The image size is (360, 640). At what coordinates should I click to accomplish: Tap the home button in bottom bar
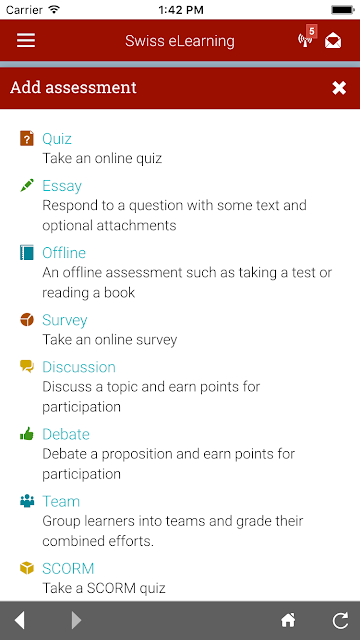[288, 620]
